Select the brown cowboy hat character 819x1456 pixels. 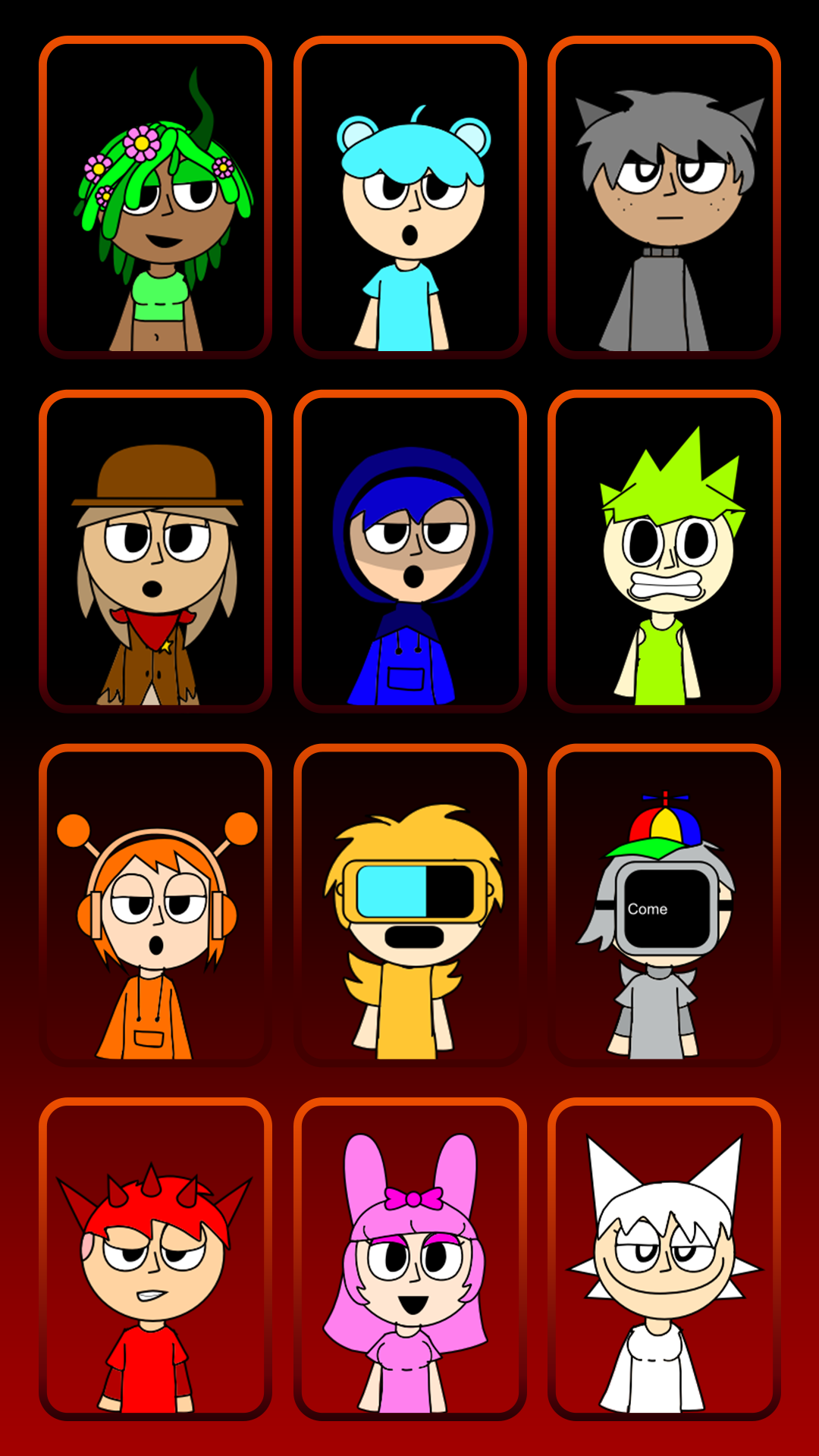tap(155, 551)
